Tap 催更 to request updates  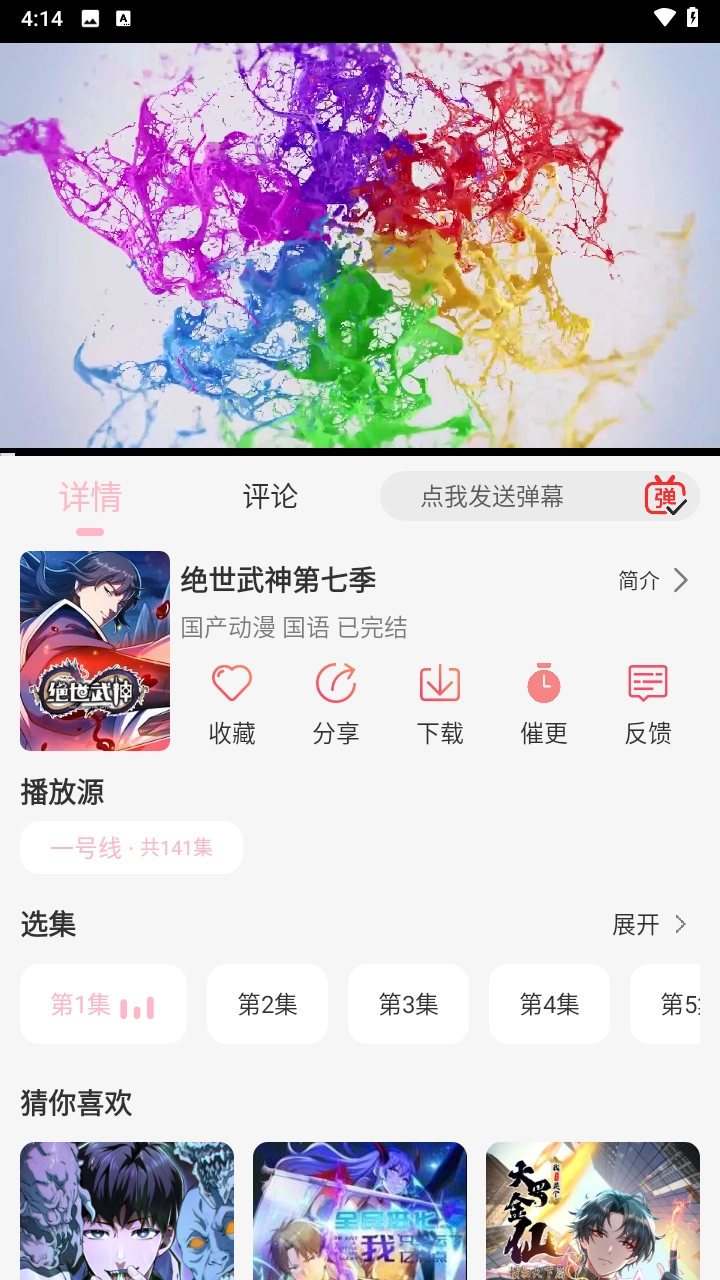544,704
